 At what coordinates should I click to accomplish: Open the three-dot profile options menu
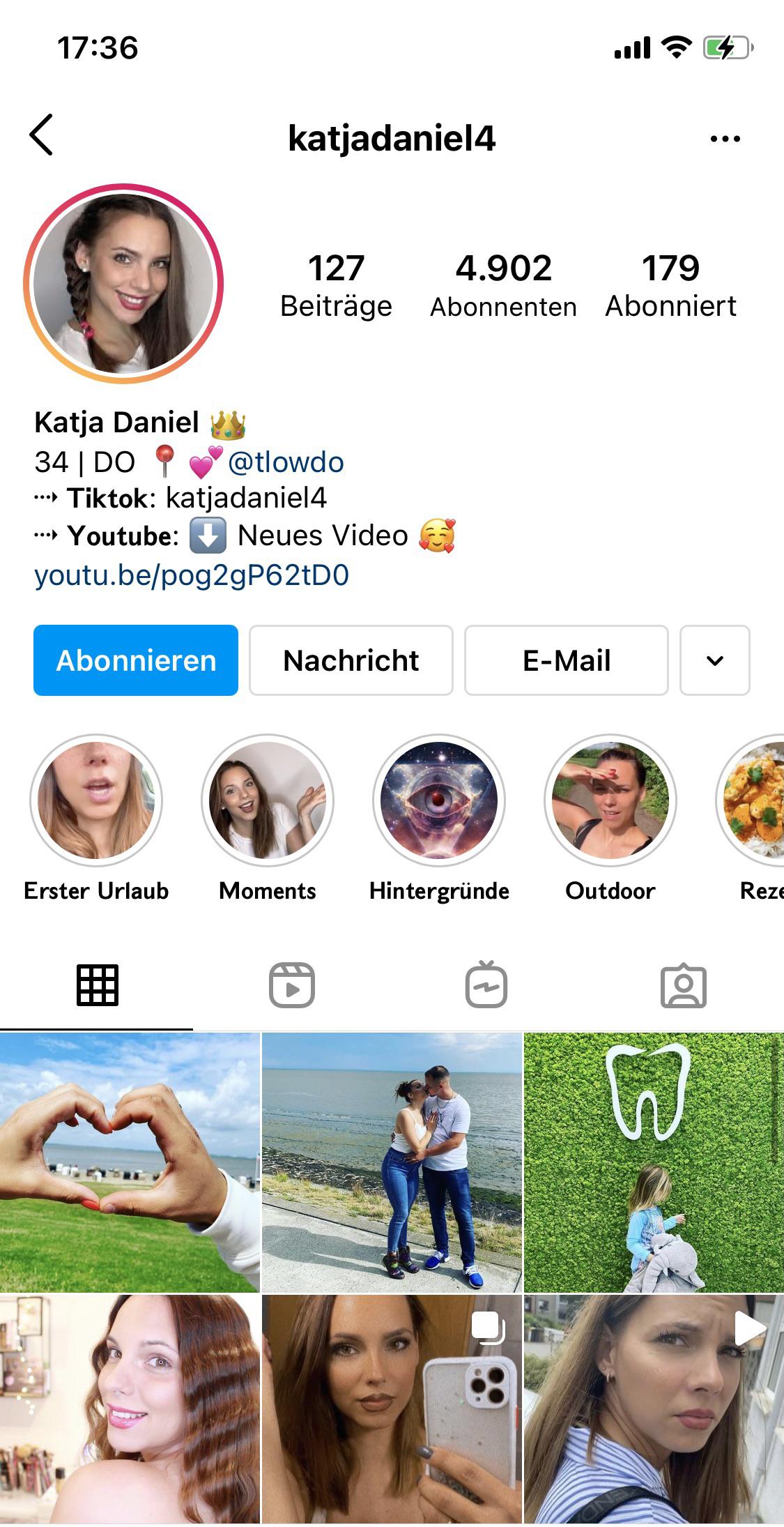(x=724, y=137)
